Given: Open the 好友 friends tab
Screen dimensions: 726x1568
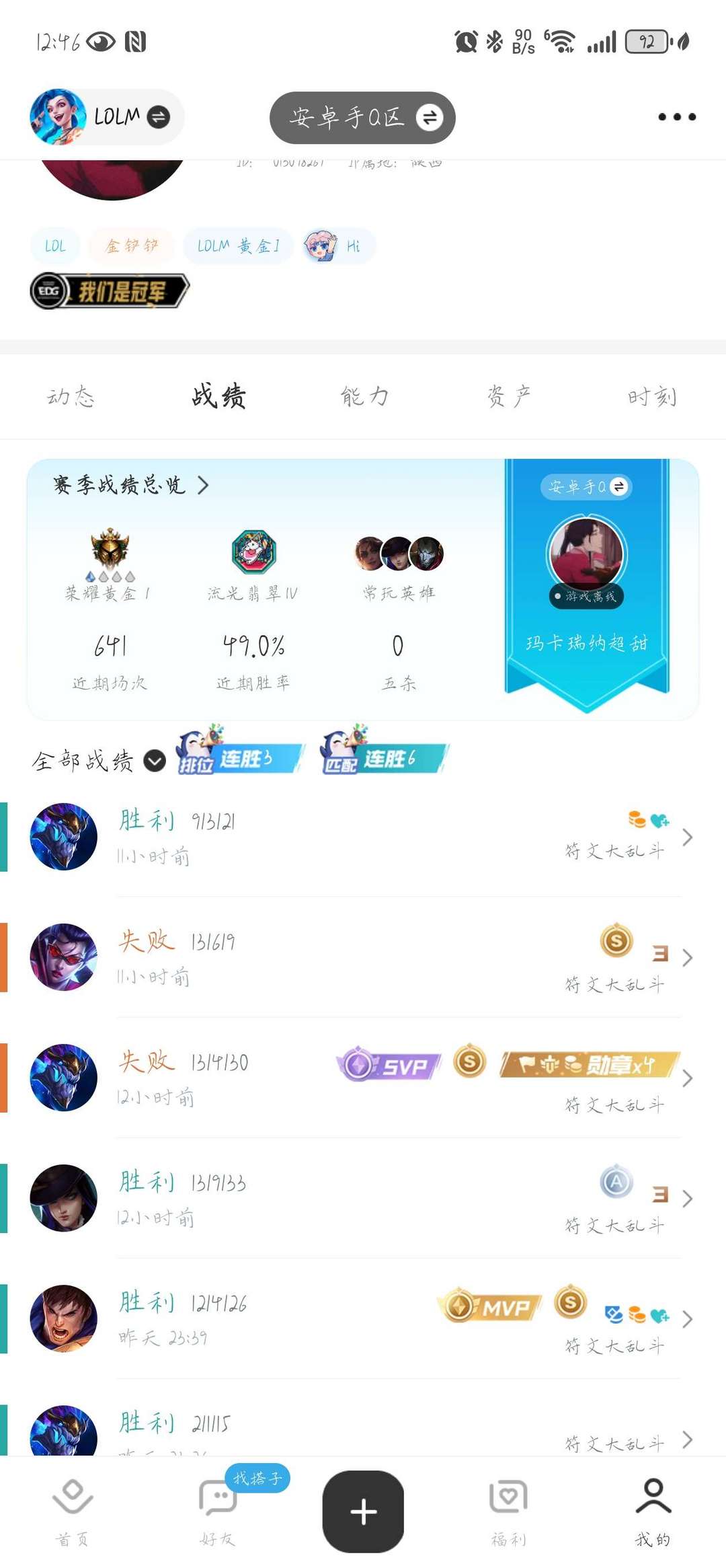Looking at the screenshot, I should point(217,1511).
